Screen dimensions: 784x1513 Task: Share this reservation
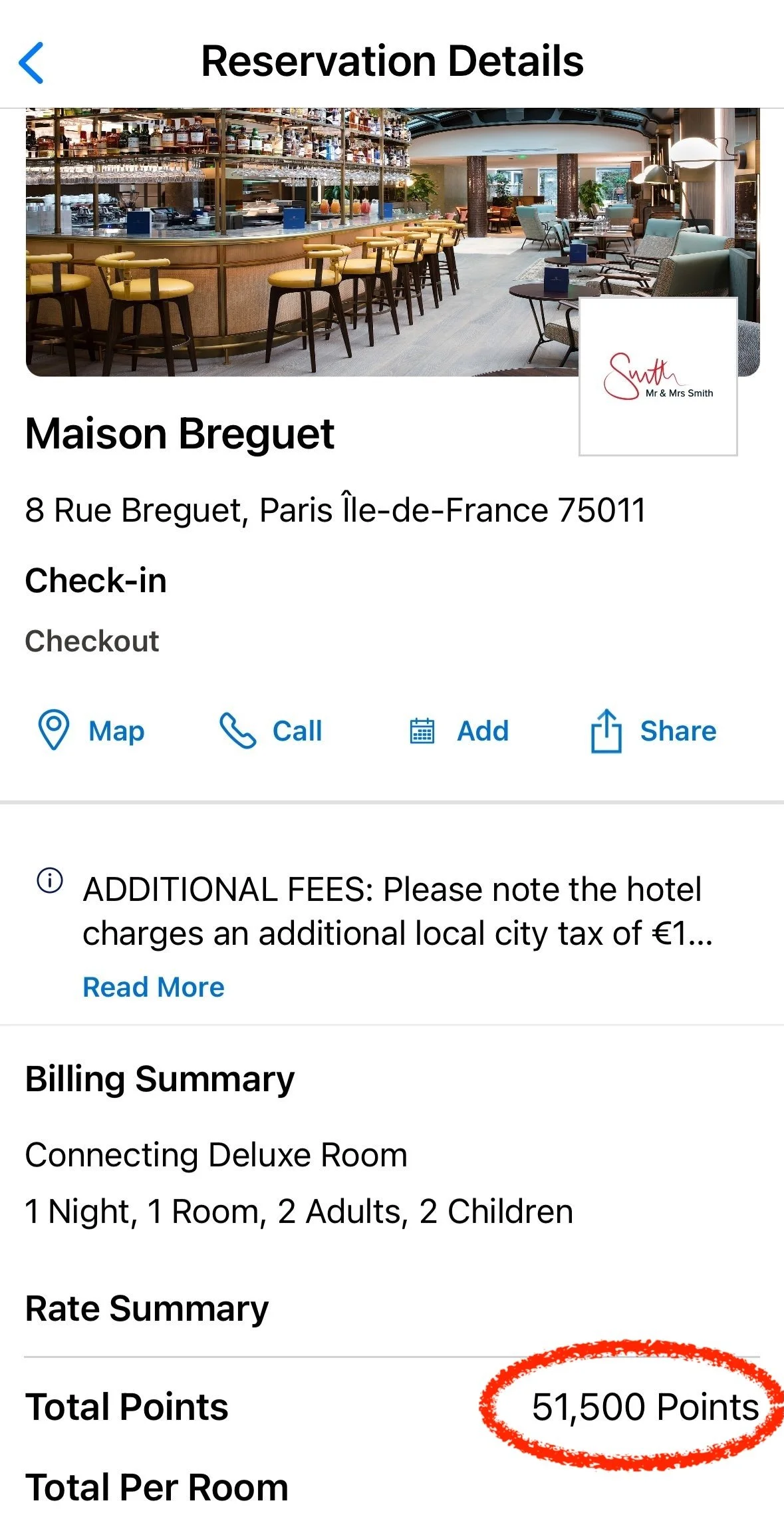click(x=654, y=731)
